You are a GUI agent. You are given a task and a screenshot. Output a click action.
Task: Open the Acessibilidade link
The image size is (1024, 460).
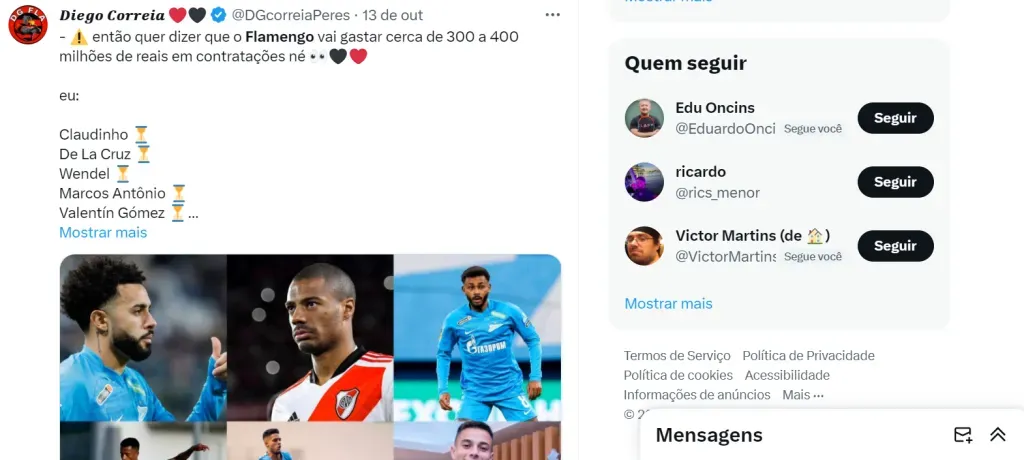pos(787,375)
